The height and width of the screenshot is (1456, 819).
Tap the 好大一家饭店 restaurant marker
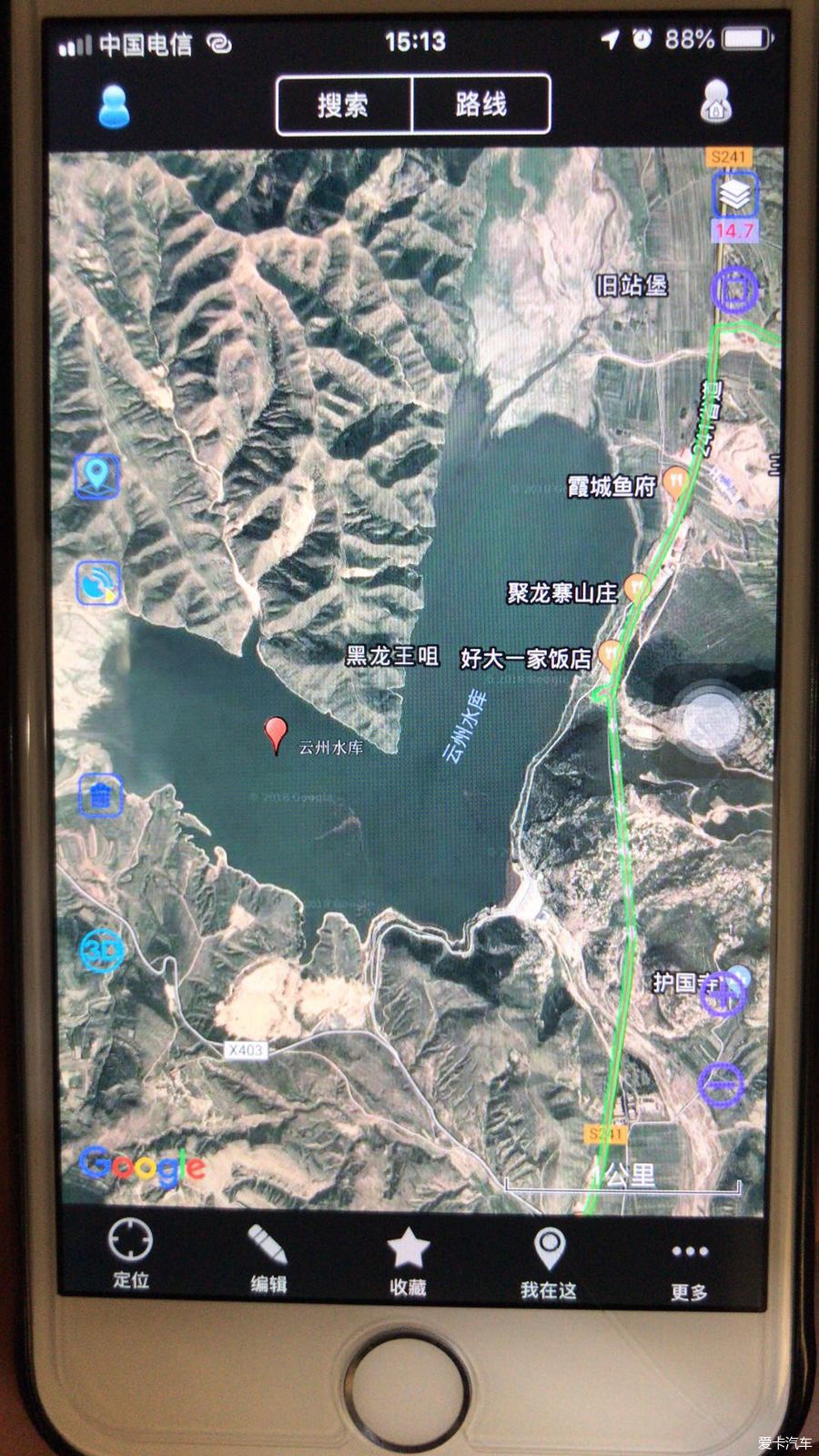[611, 653]
